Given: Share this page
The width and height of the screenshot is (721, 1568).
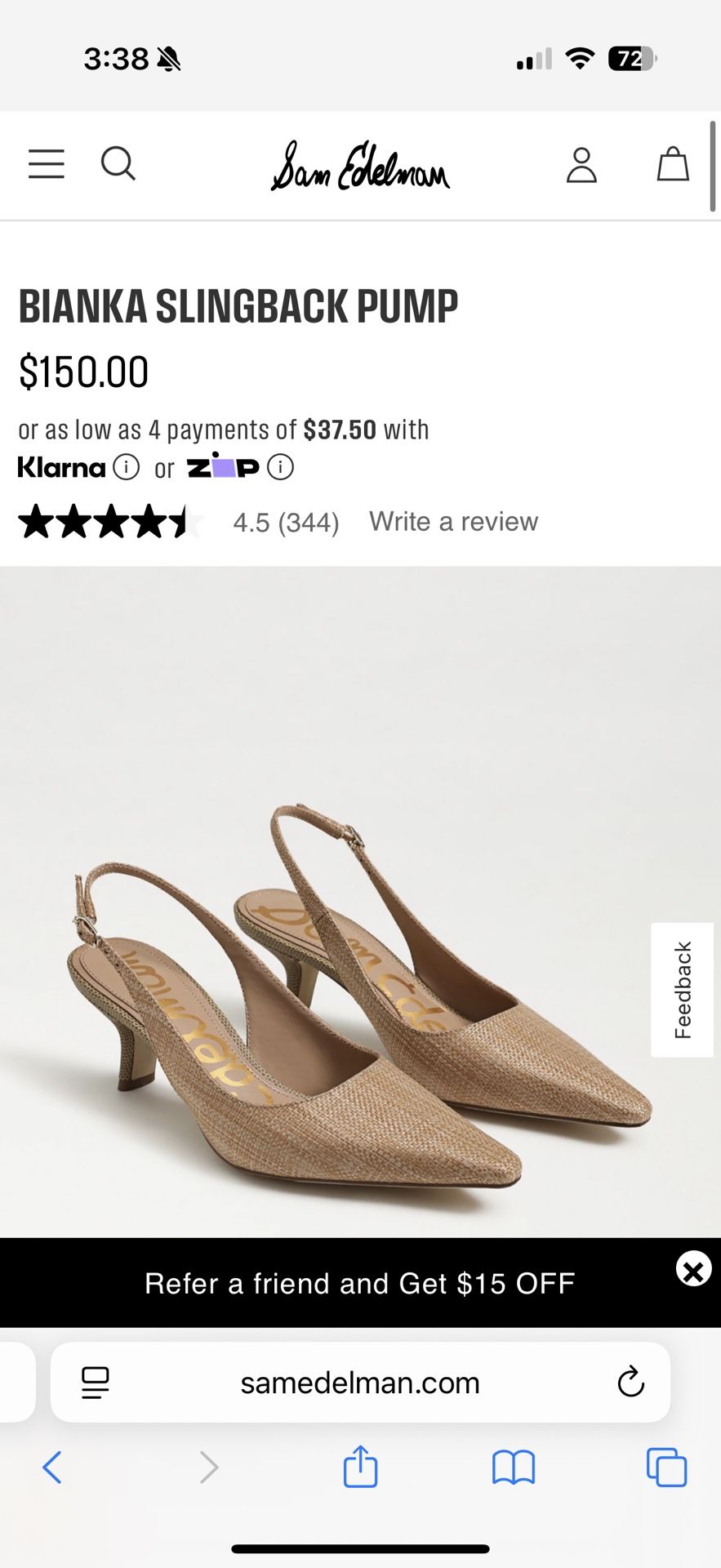Looking at the screenshot, I should [360, 1467].
